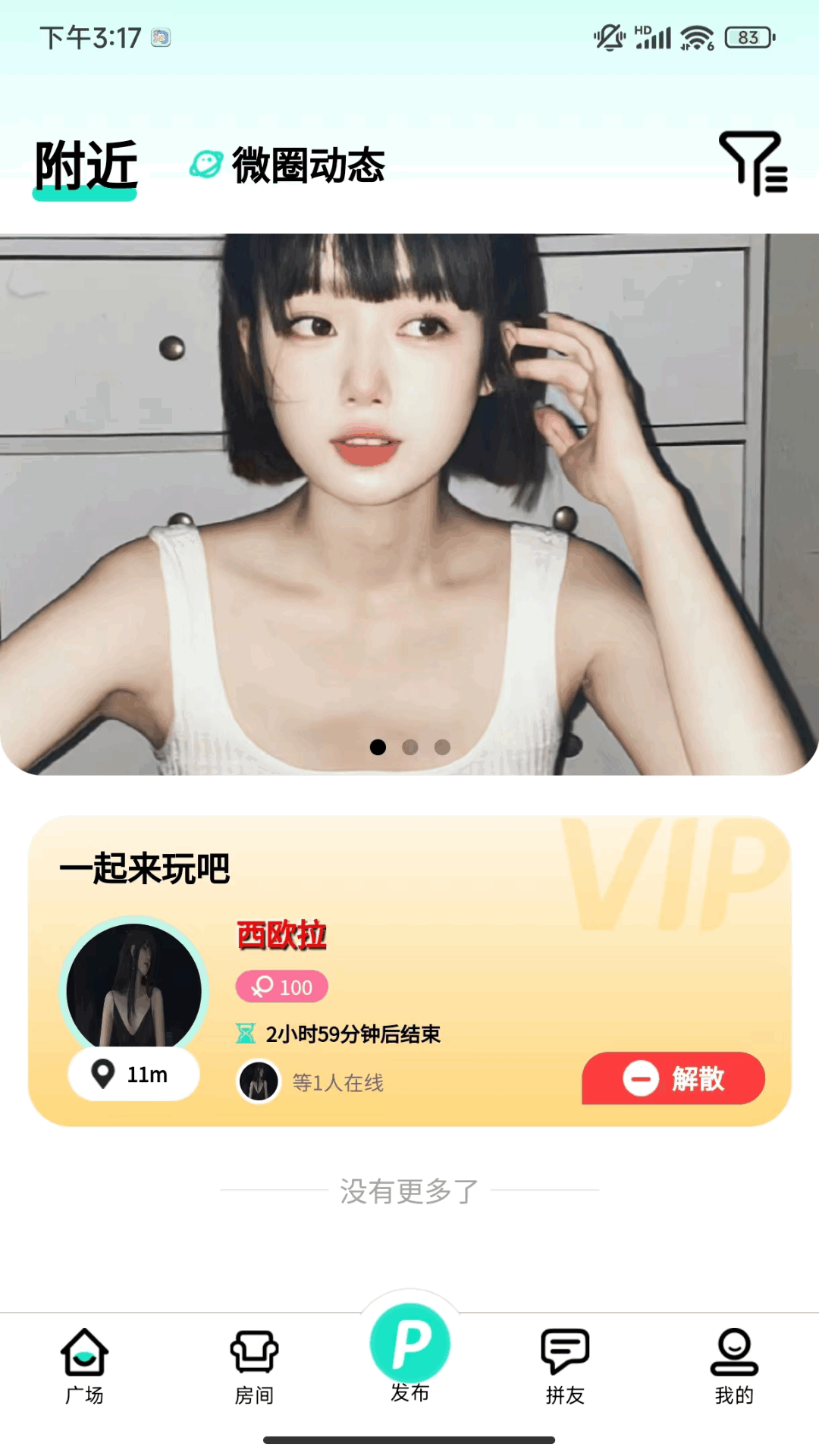The height and width of the screenshot is (1456, 819).
Task: Switch to the 房间 tab
Action: 254,1365
